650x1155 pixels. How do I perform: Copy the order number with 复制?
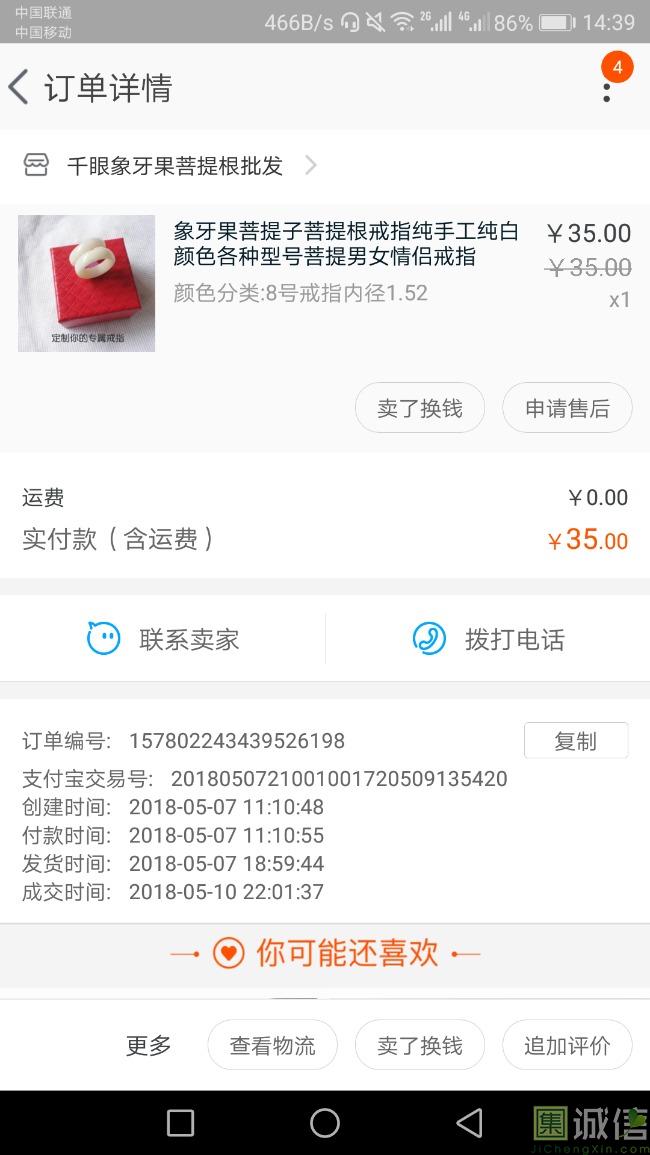[x=575, y=741]
